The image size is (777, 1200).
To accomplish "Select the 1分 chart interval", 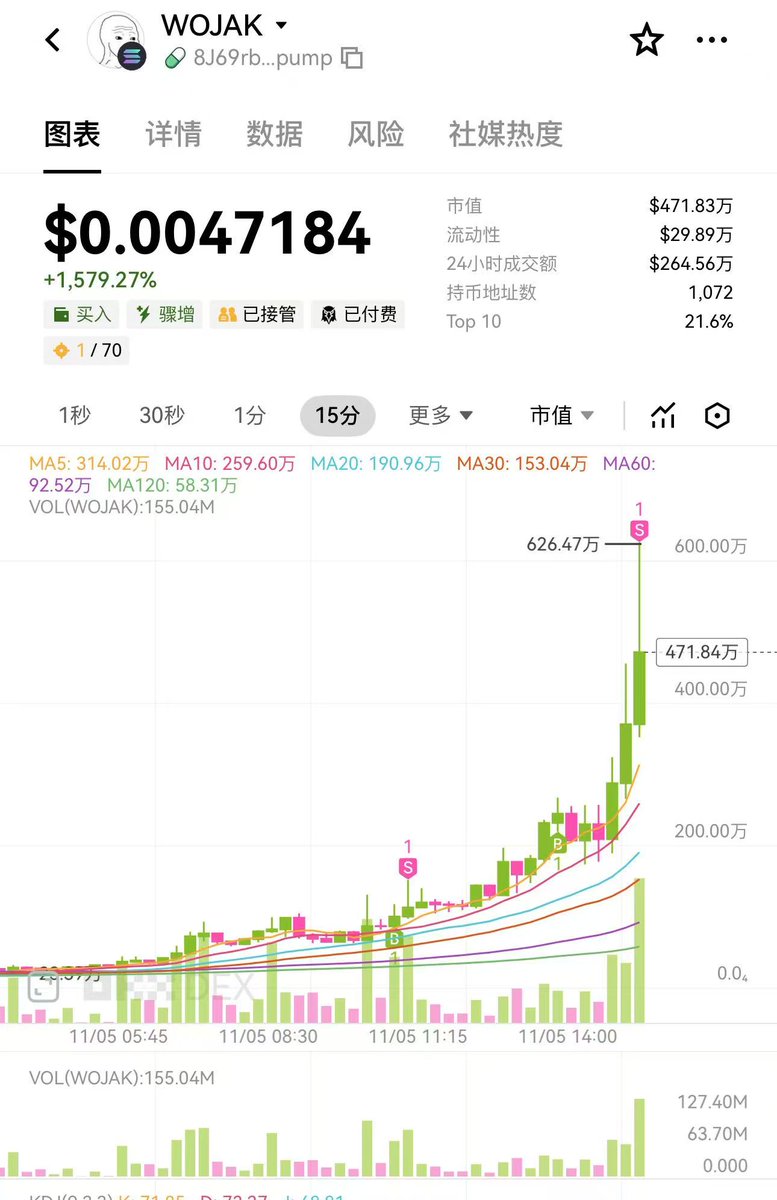I will pos(249,415).
